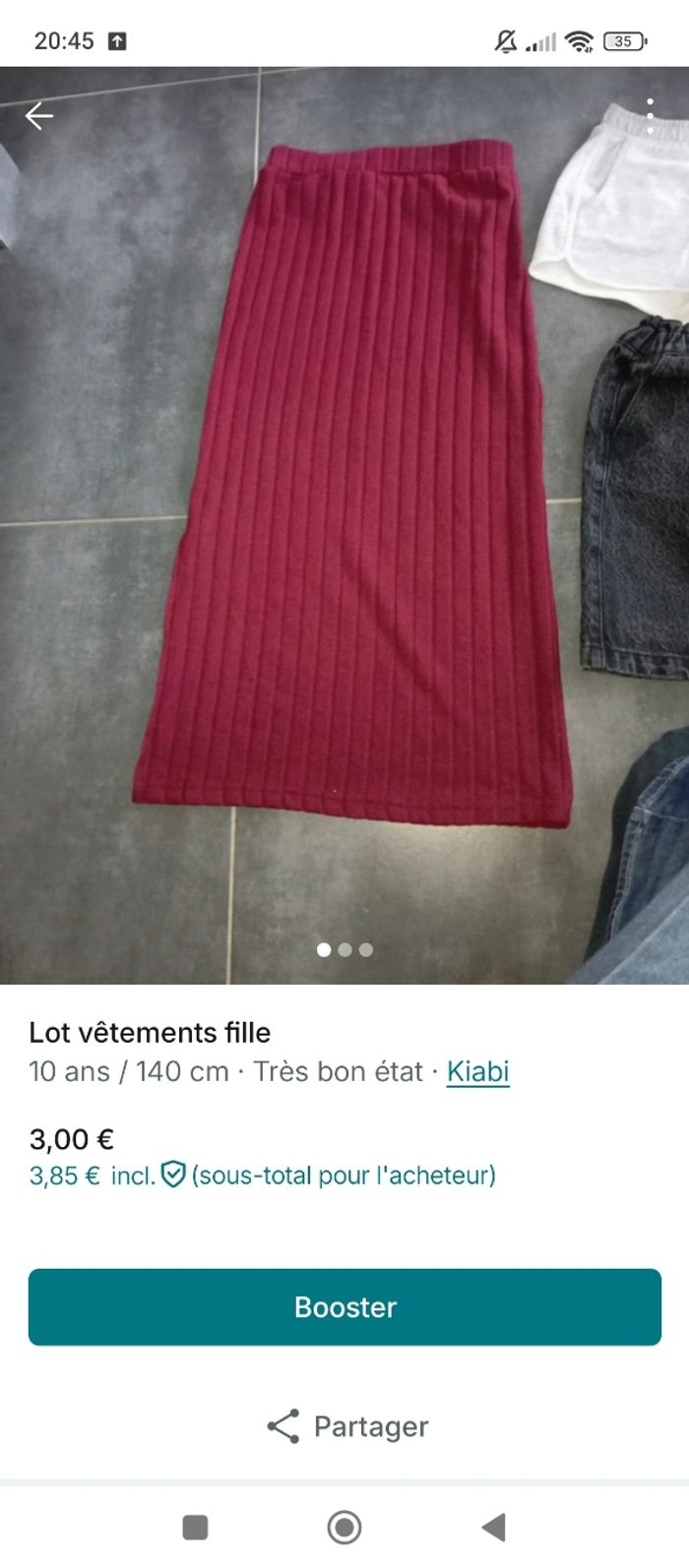Share this listing with Partager
The width and height of the screenshot is (689, 1568).
346,1426
